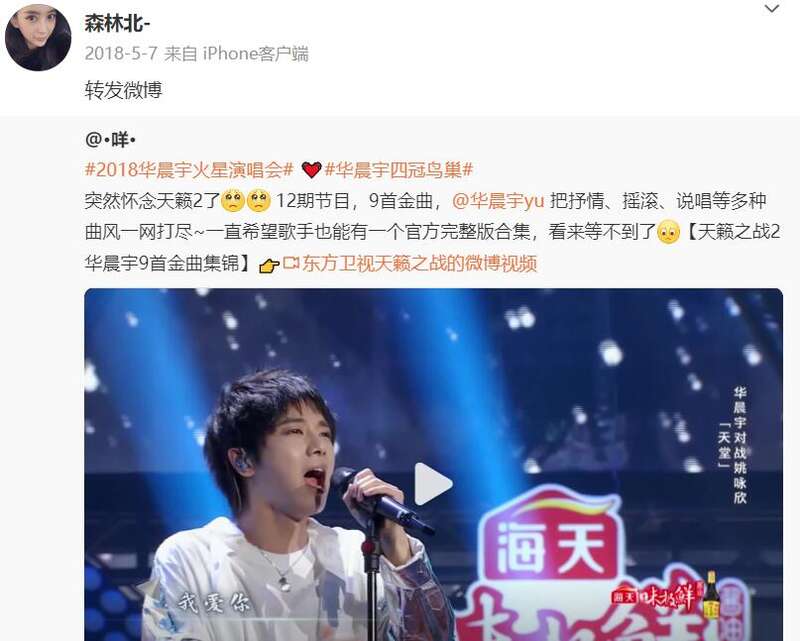Open the @华晨宇yu mention
800x641 pixels.
(498, 201)
